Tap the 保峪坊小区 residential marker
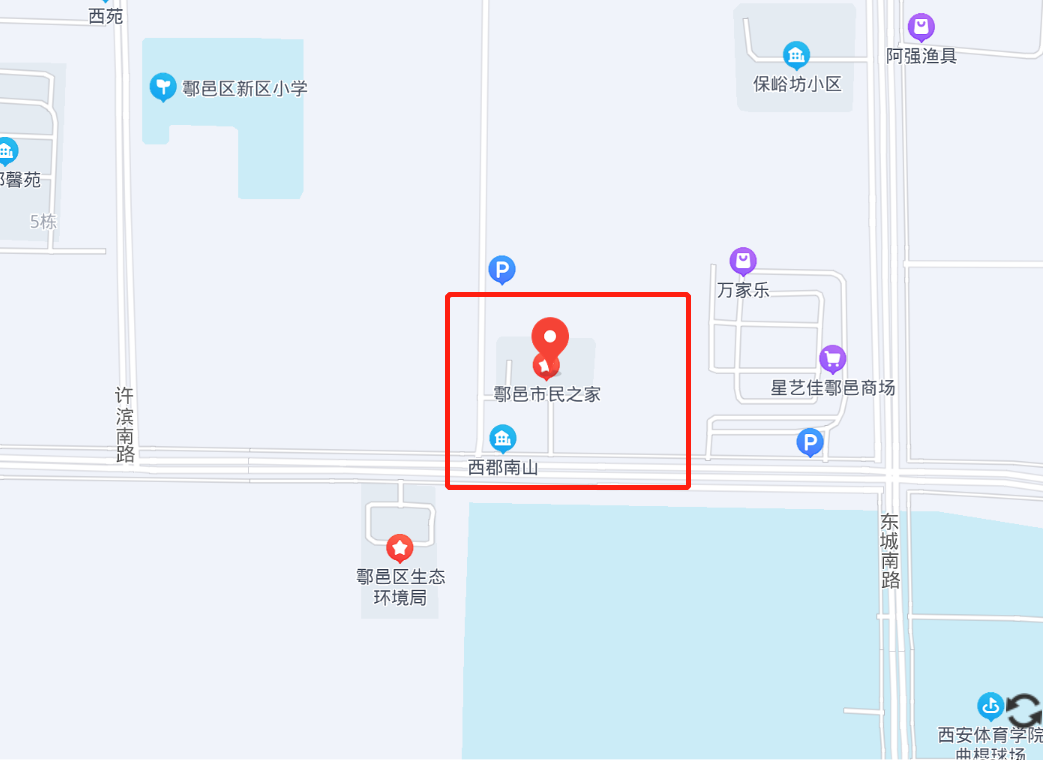 point(796,54)
